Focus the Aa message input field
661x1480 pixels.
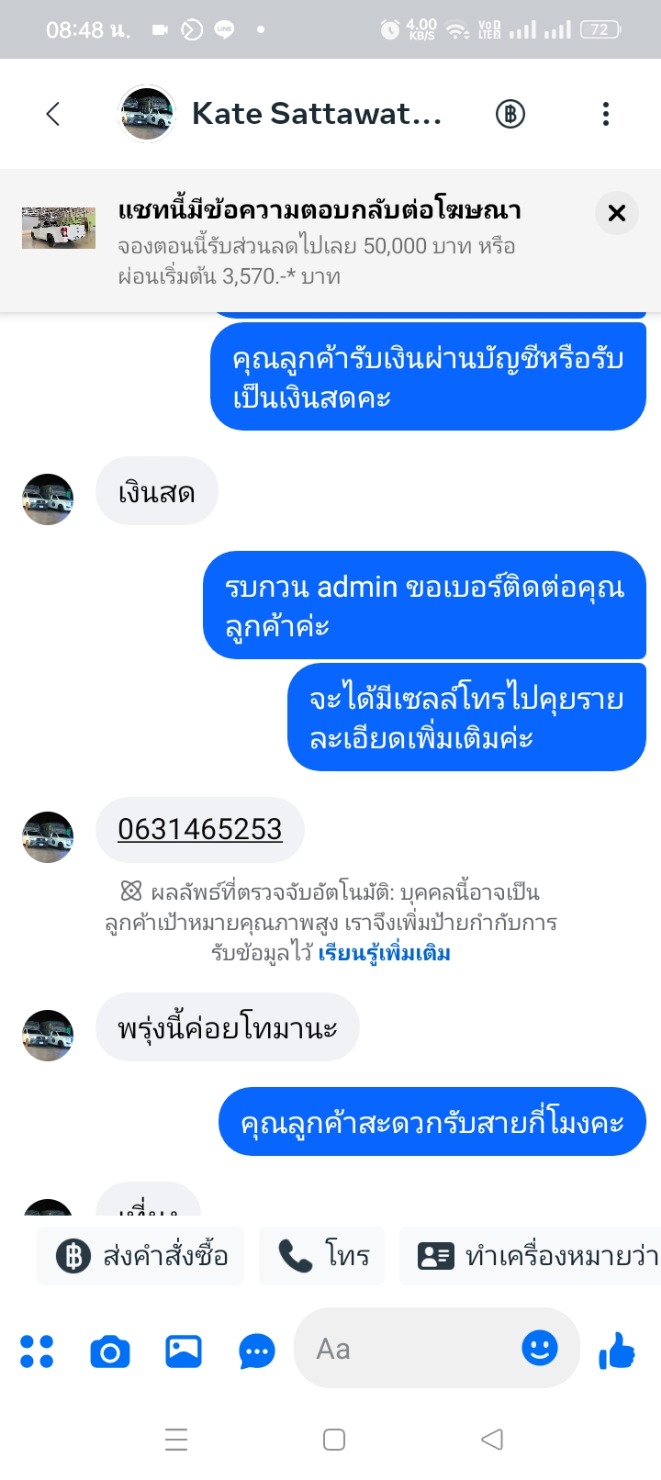[410, 1349]
